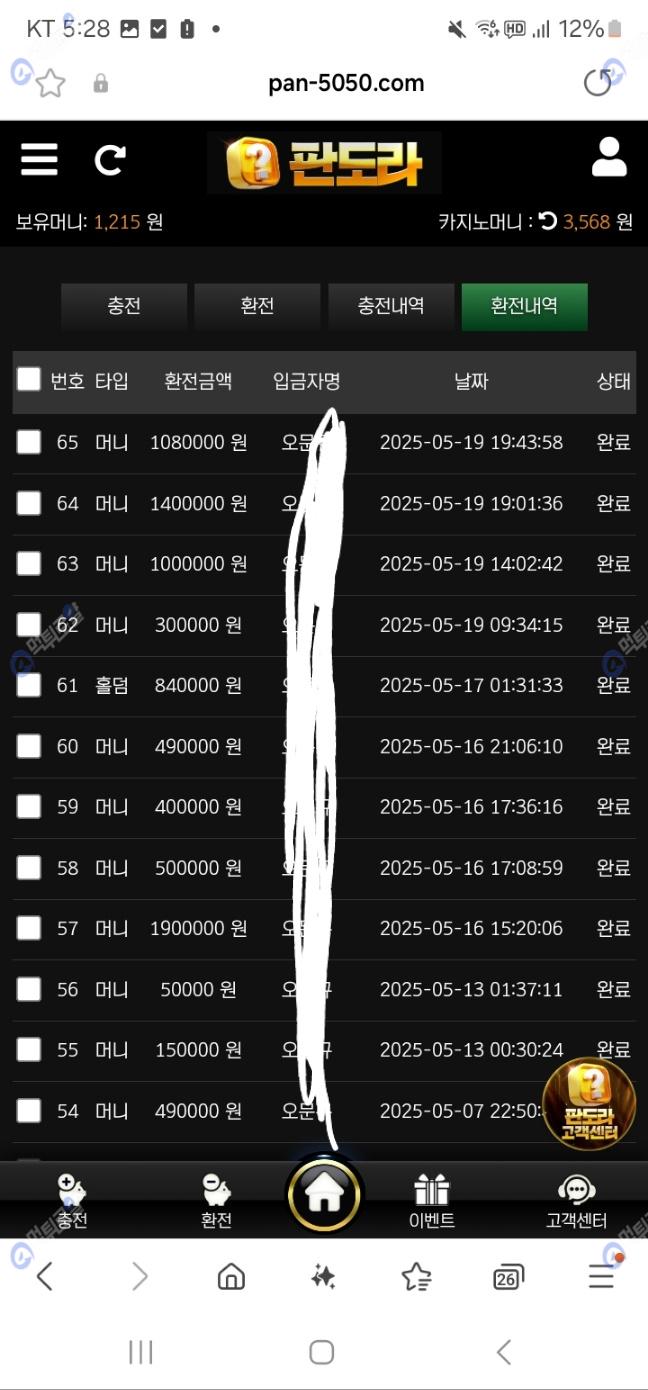Tap the 판도라 고객센터 floating button
648x1390 pixels.
pyautogui.click(x=588, y=1103)
